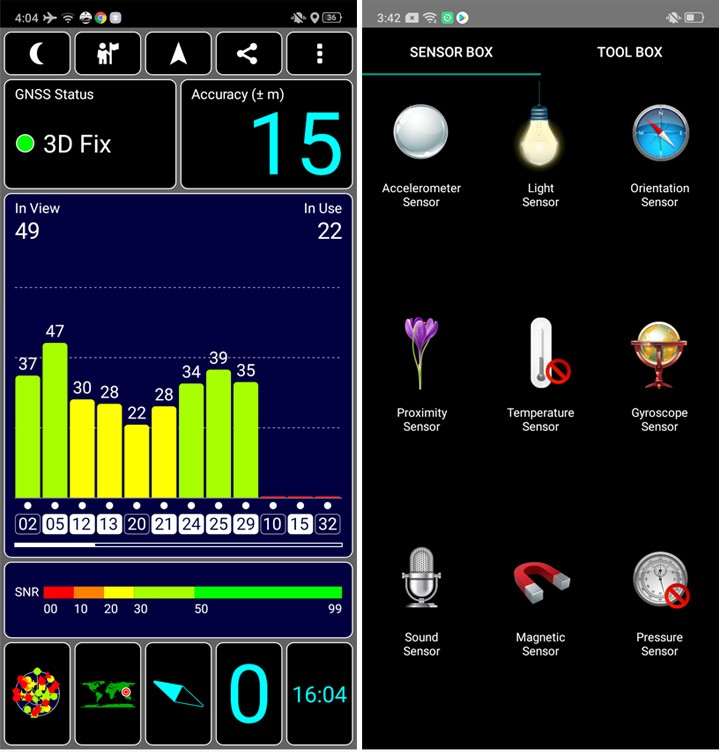Viewport: 720px width, 752px height.
Task: Open the satellite sky view page
Action: tap(37, 694)
